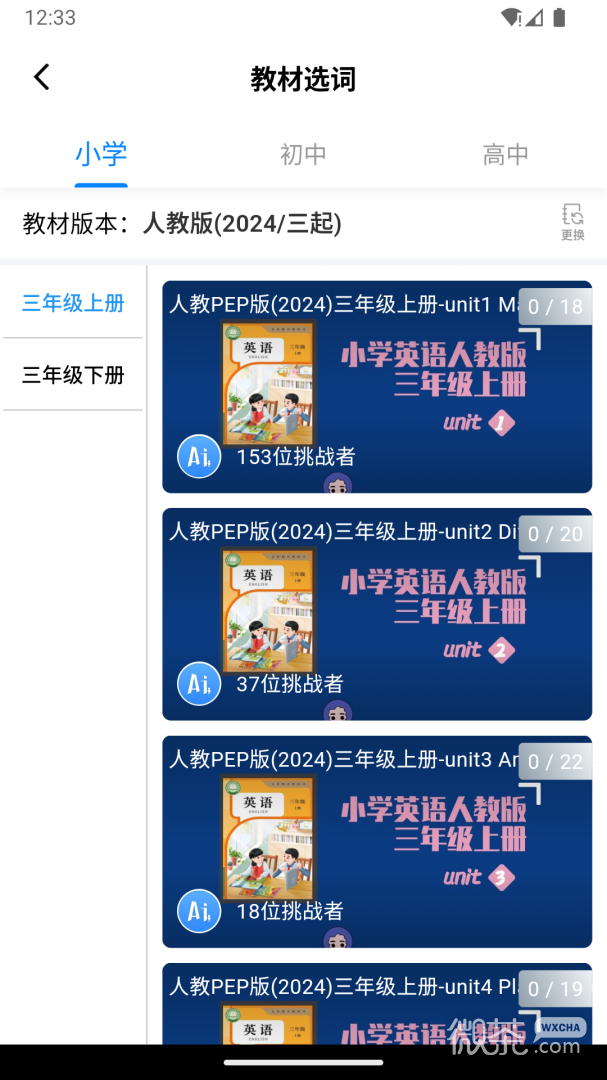Image resolution: width=607 pixels, height=1080 pixels.
Task: Open the unit3 card with 18位挑战者
Action: click(377, 842)
